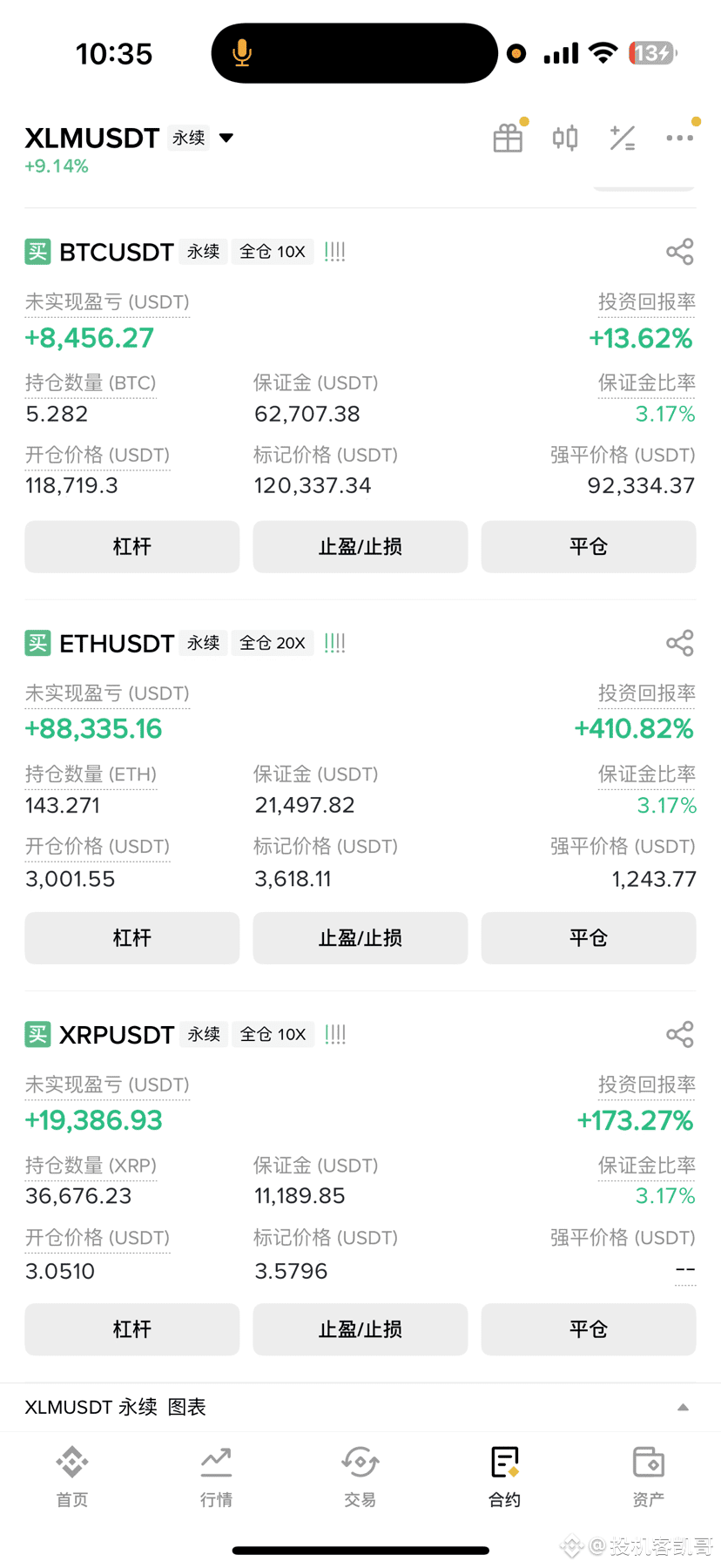Adjust leverage (杠杆) for BTCUSDT

point(132,546)
